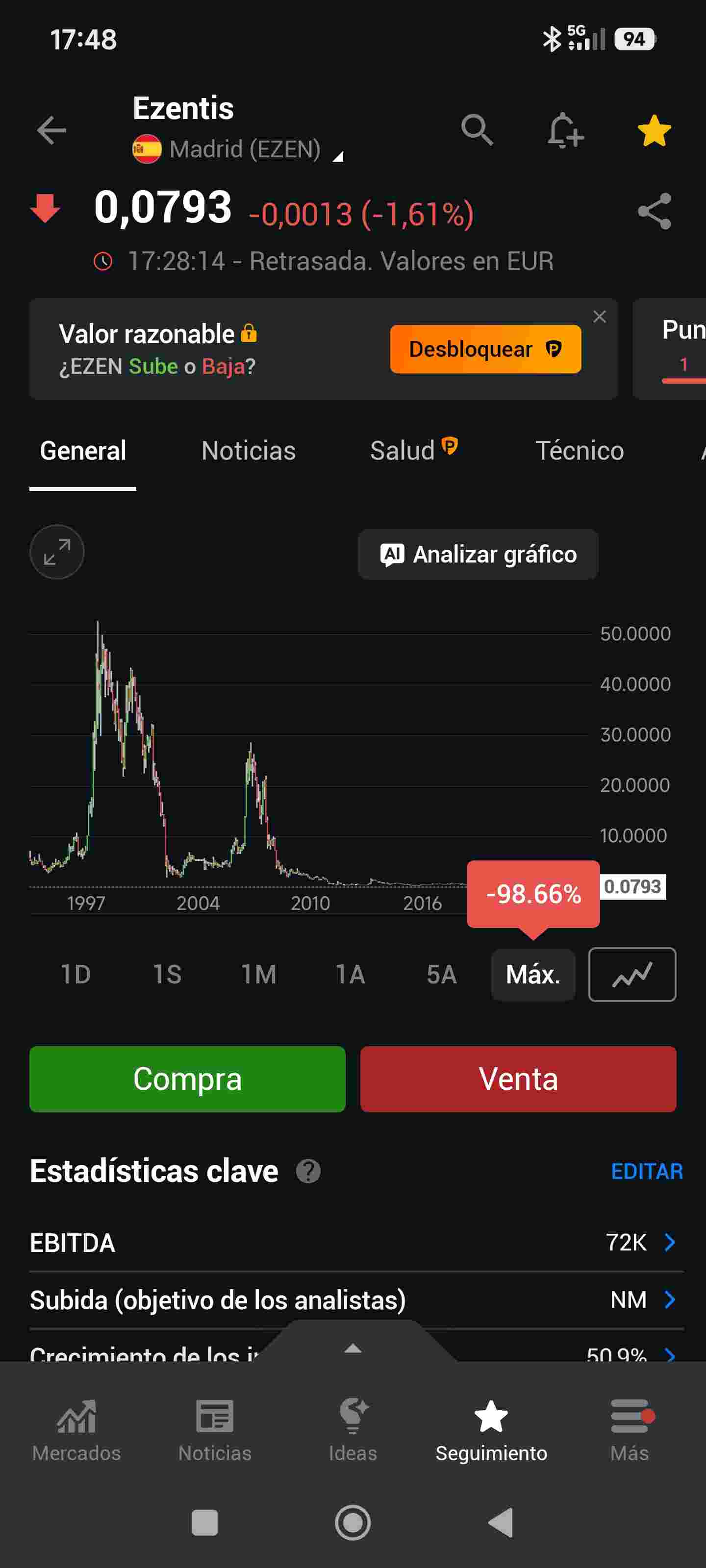The width and height of the screenshot is (706, 1568).
Task: Tap Desbloquear to unlock fair value
Action: coord(485,349)
